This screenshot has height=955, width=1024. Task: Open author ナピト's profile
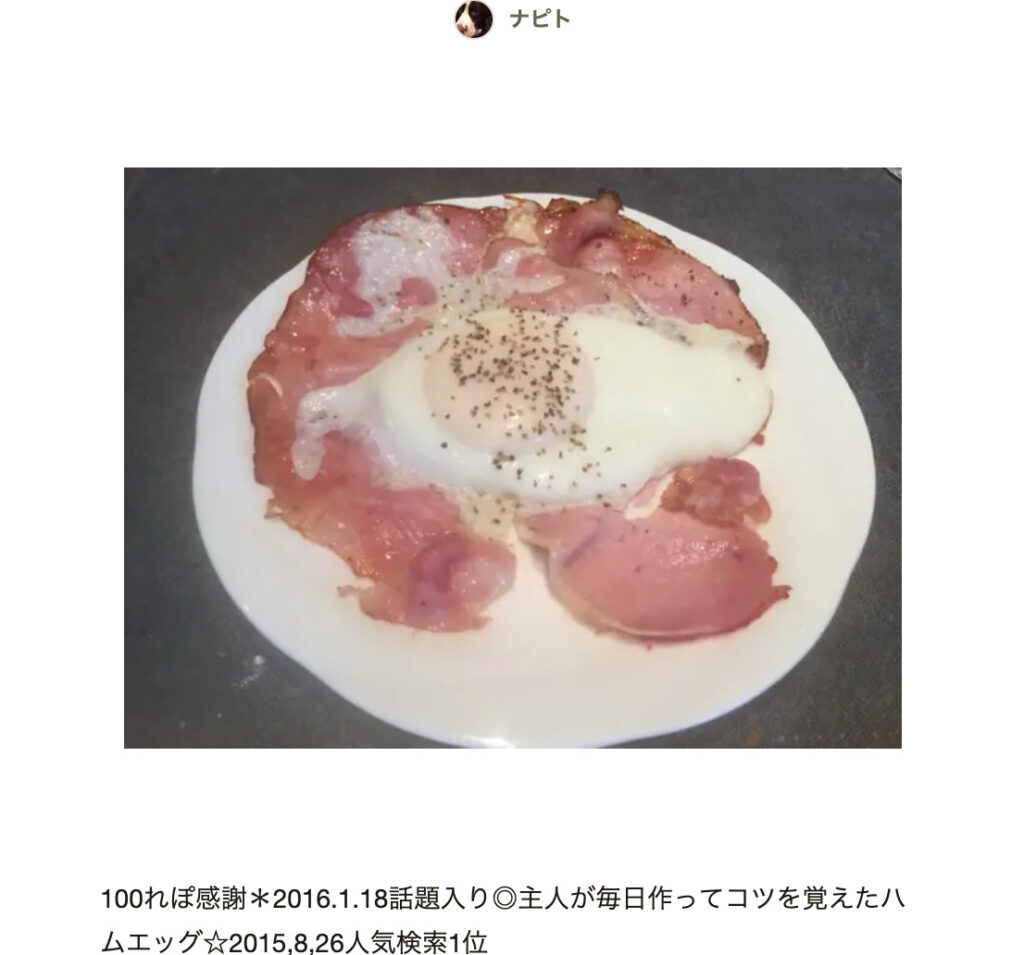point(513,19)
